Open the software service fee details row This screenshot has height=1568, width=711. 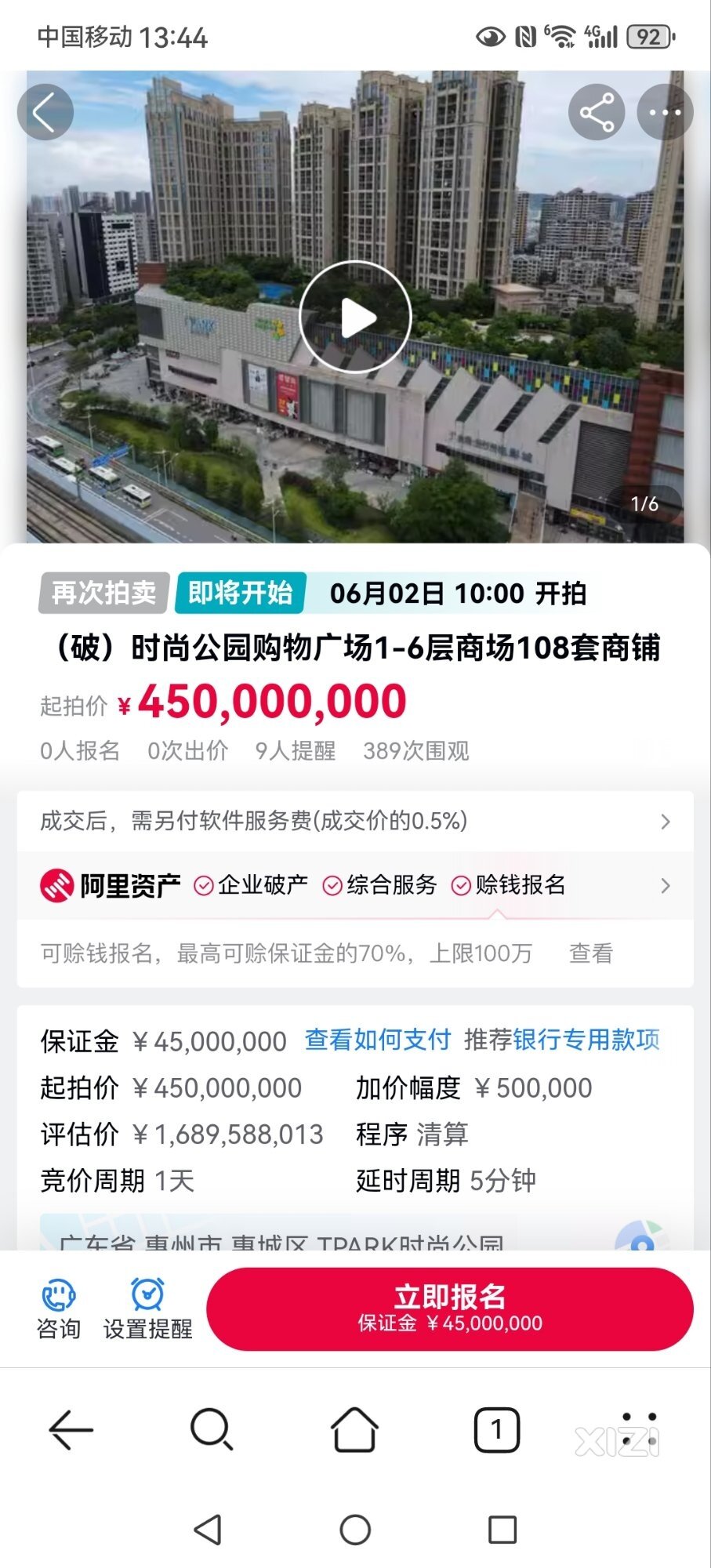354,821
